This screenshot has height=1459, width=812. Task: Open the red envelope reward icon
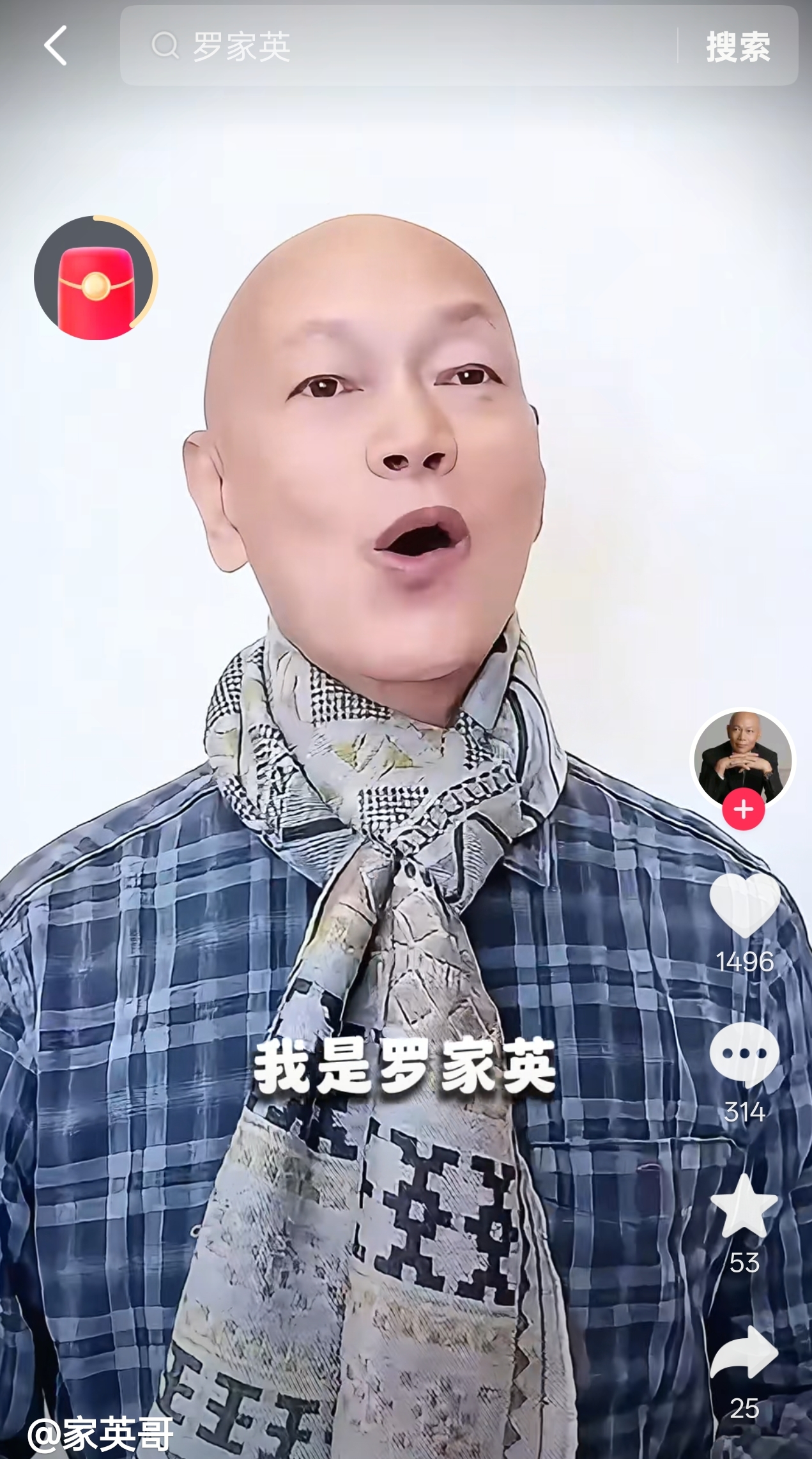(96, 279)
